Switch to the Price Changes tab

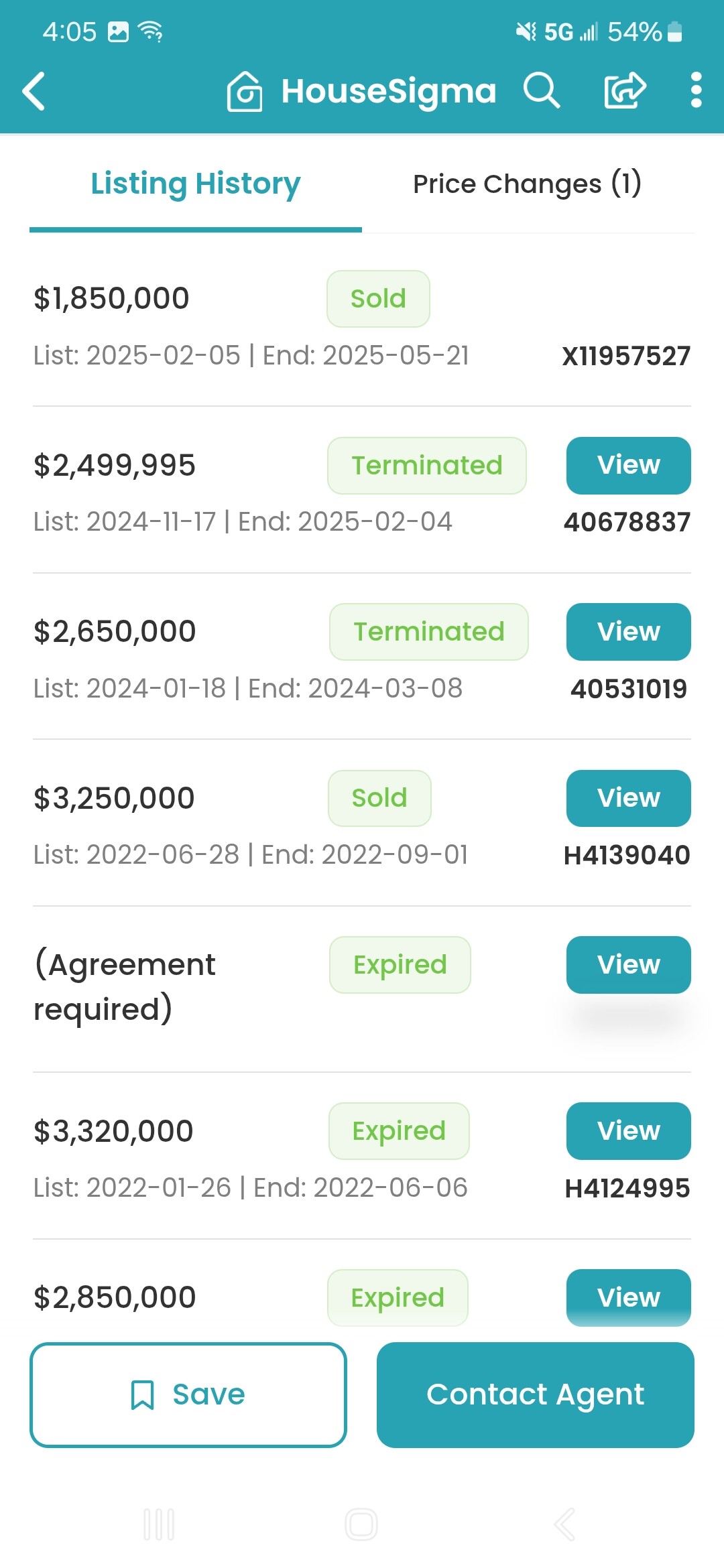pyautogui.click(x=528, y=184)
